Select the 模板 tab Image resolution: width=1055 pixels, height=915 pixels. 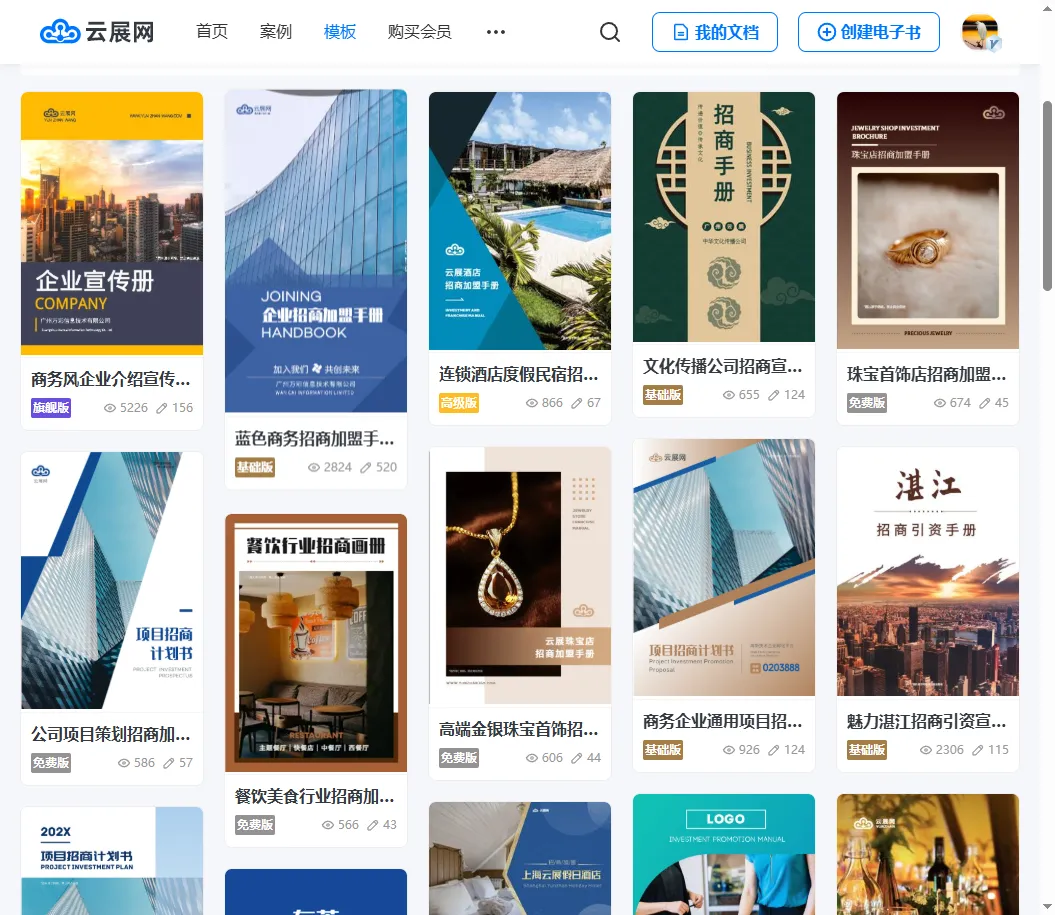tap(340, 32)
